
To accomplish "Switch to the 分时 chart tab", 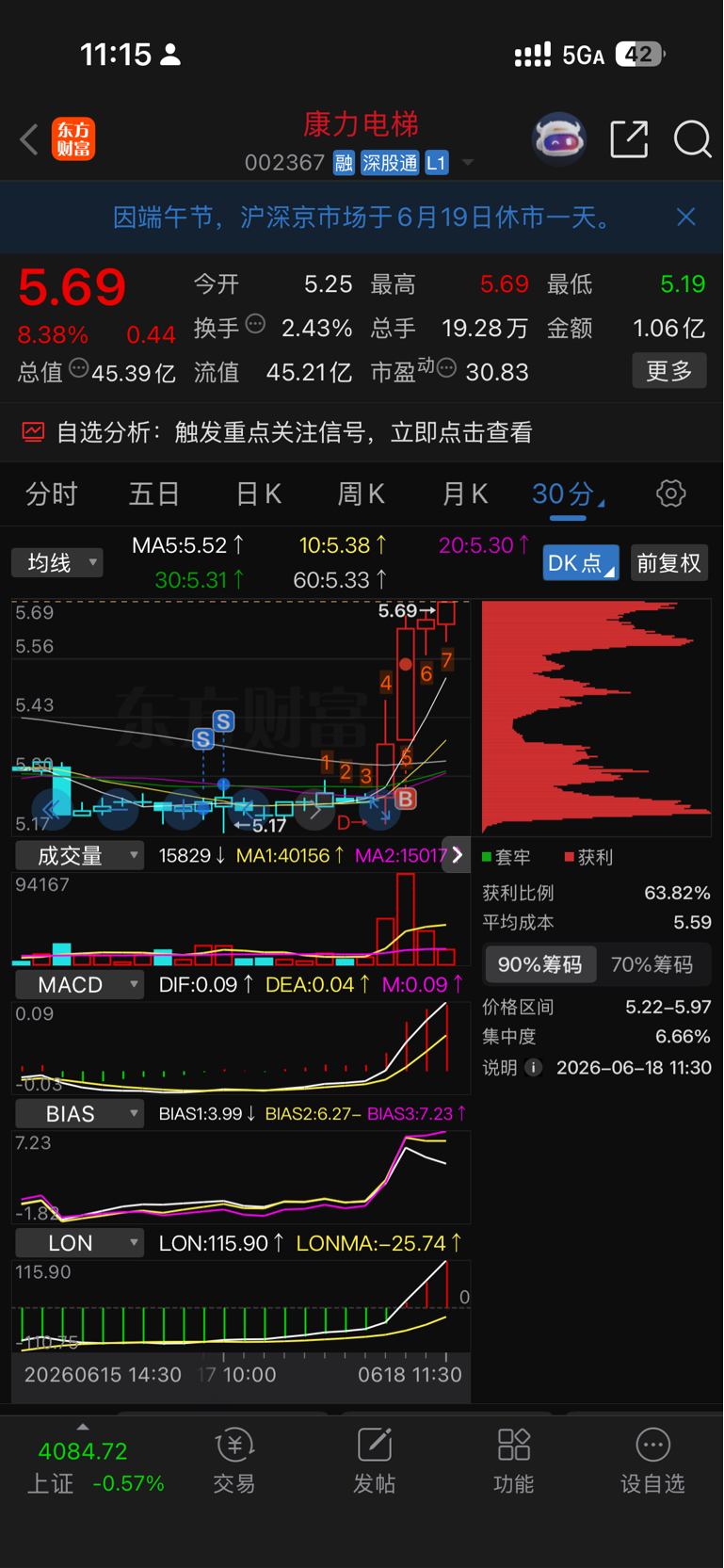I will 51,493.
